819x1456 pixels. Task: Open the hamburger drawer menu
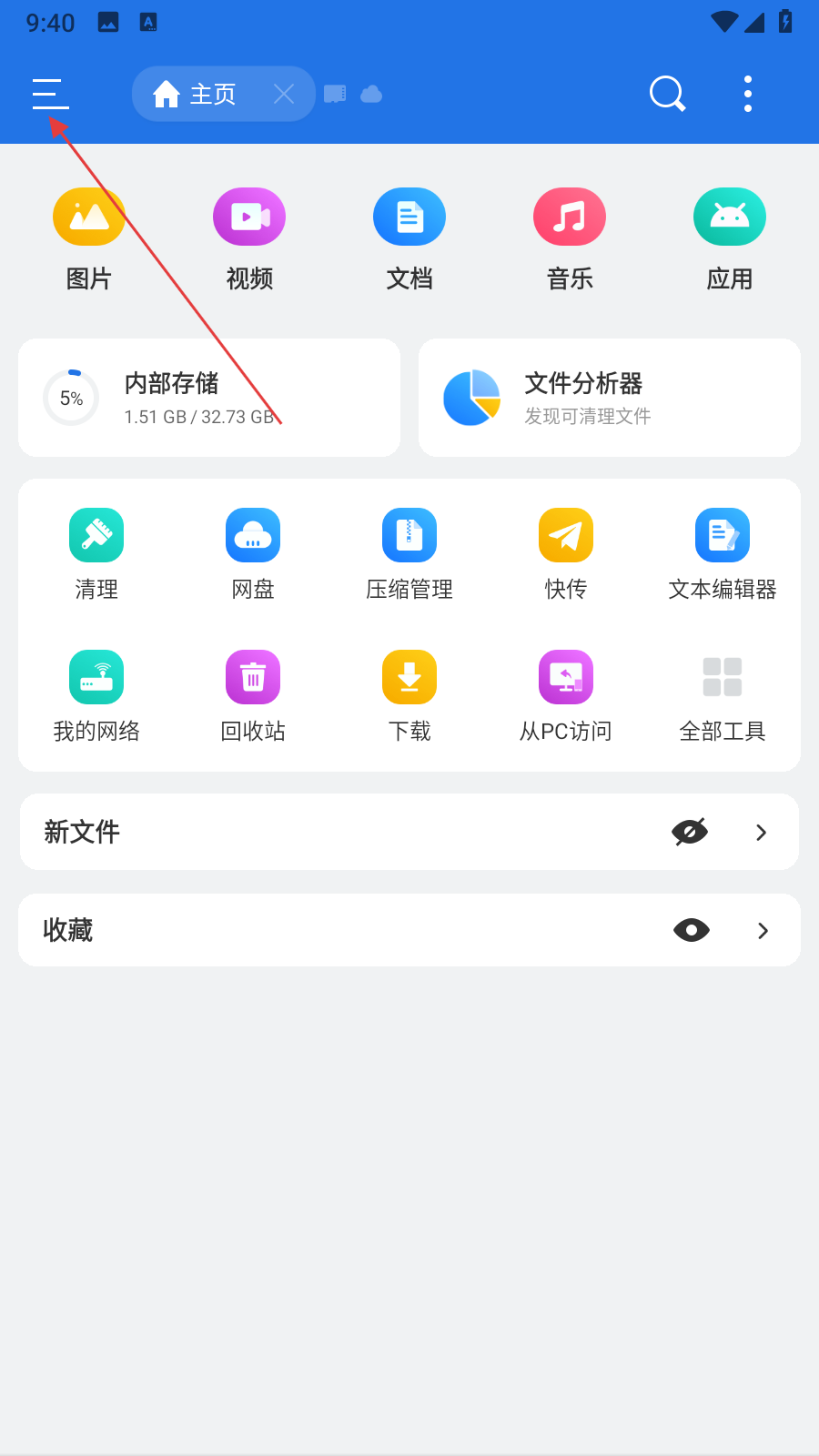coord(50,94)
